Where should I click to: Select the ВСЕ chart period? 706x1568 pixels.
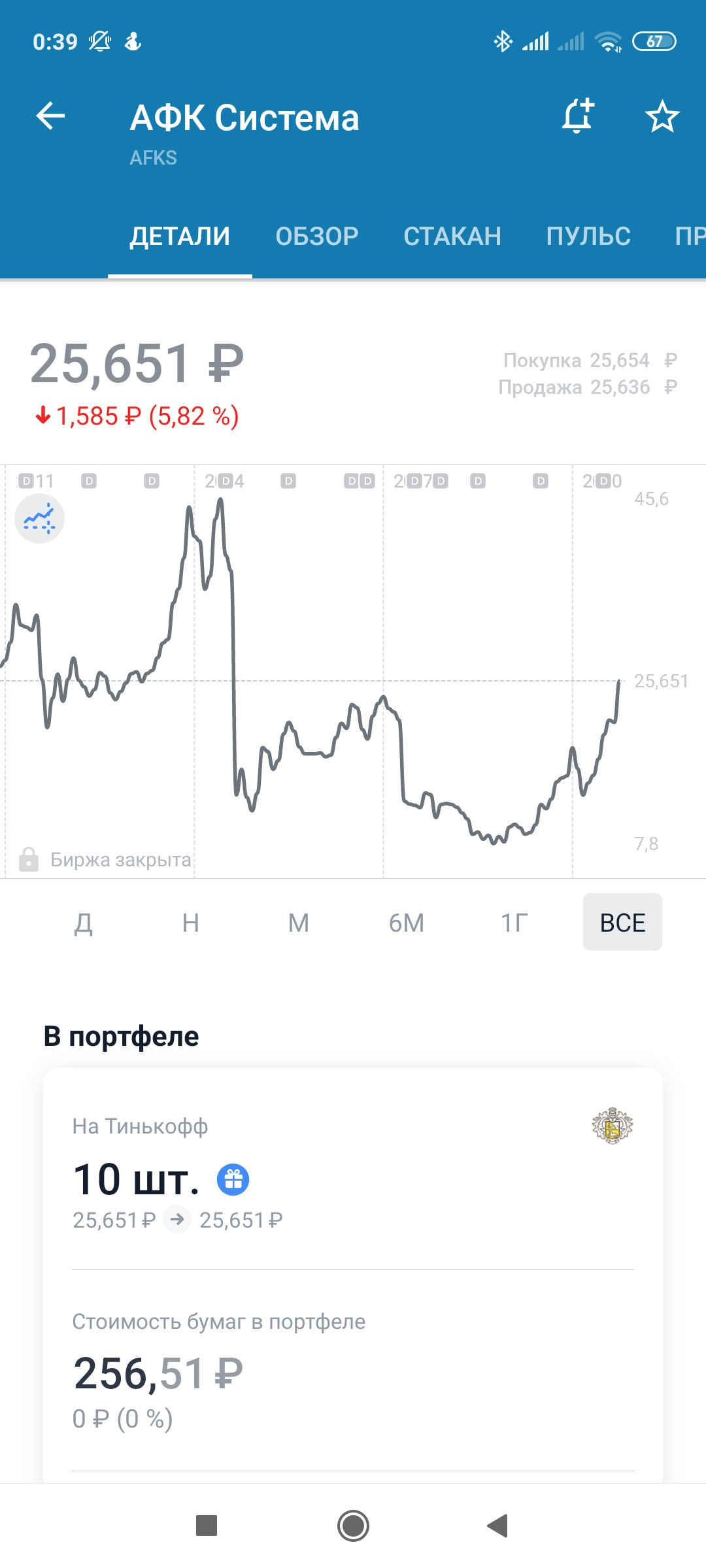(x=622, y=922)
